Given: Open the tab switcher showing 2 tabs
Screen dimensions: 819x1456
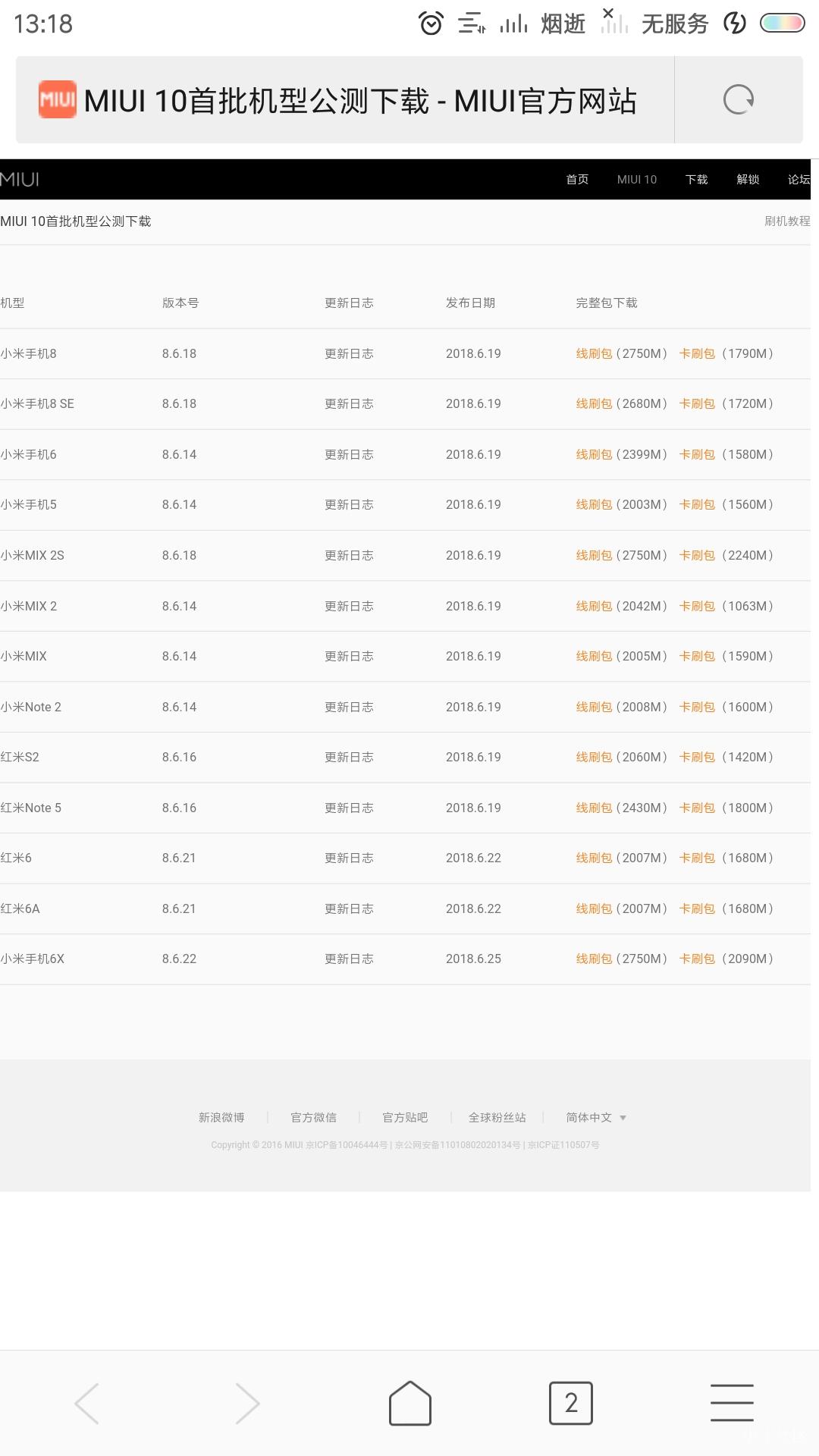Looking at the screenshot, I should (x=570, y=1403).
